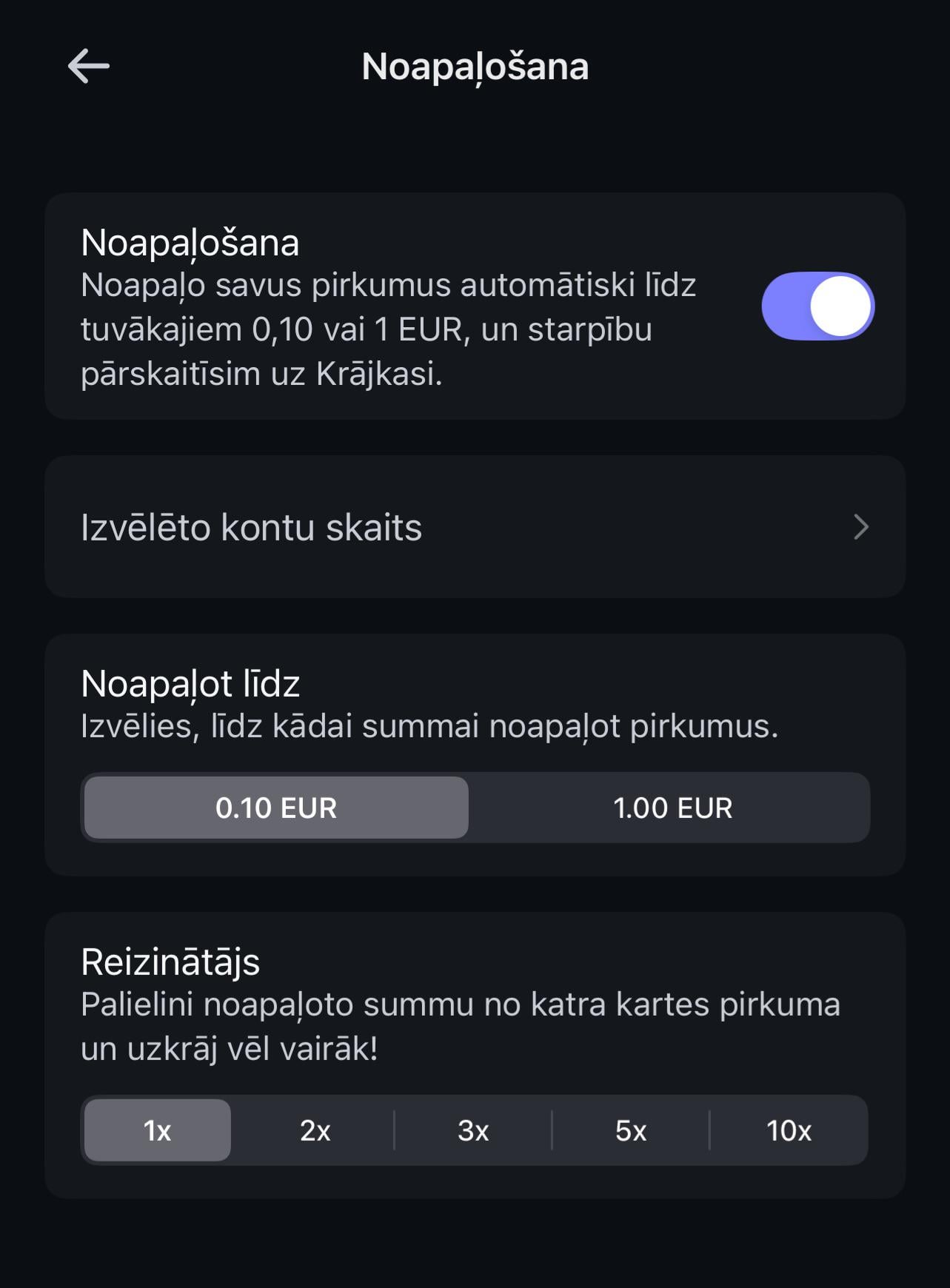
Task: Select 0.10 EUR rounding amount
Action: click(276, 808)
